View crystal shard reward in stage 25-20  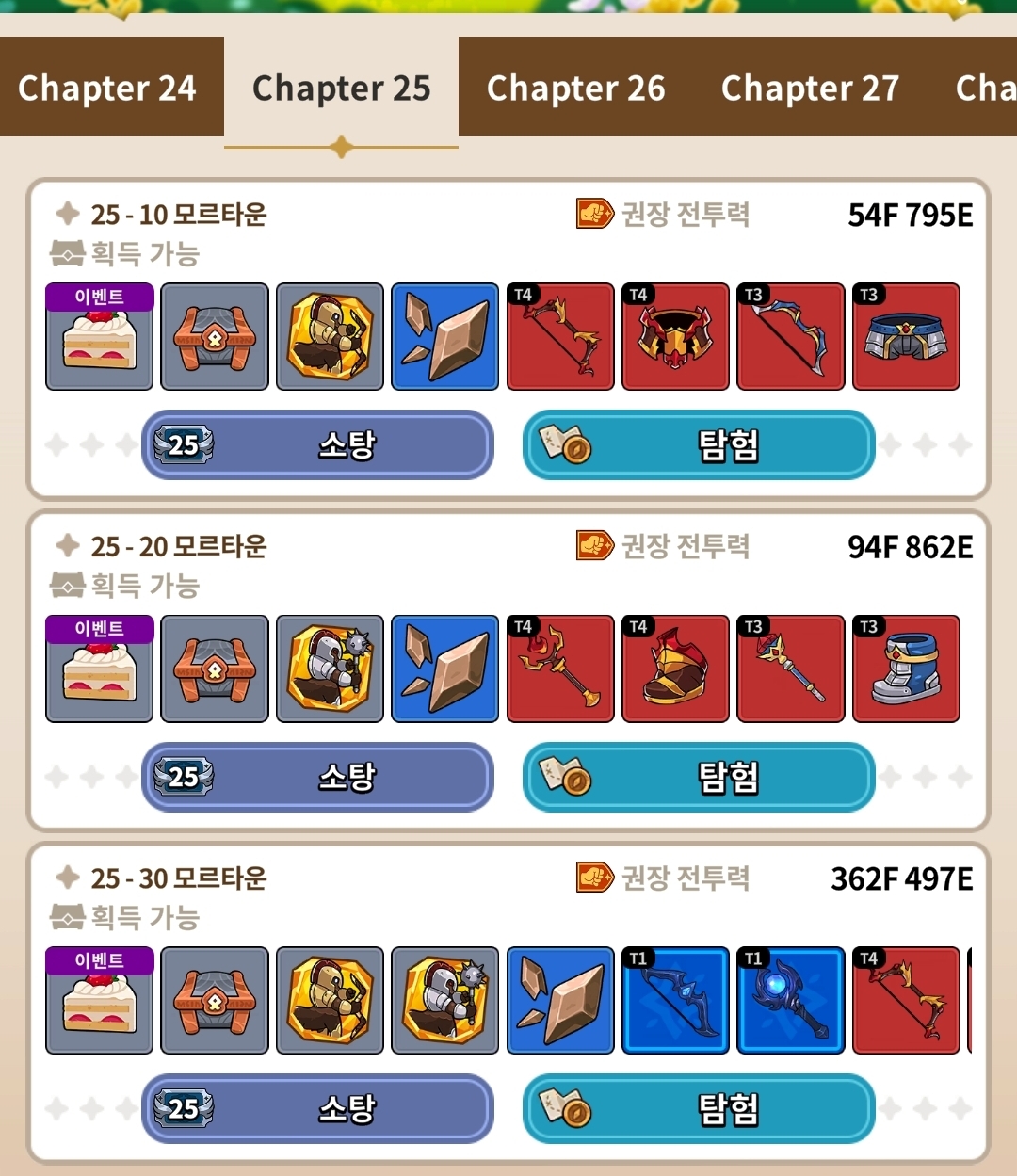point(444,669)
